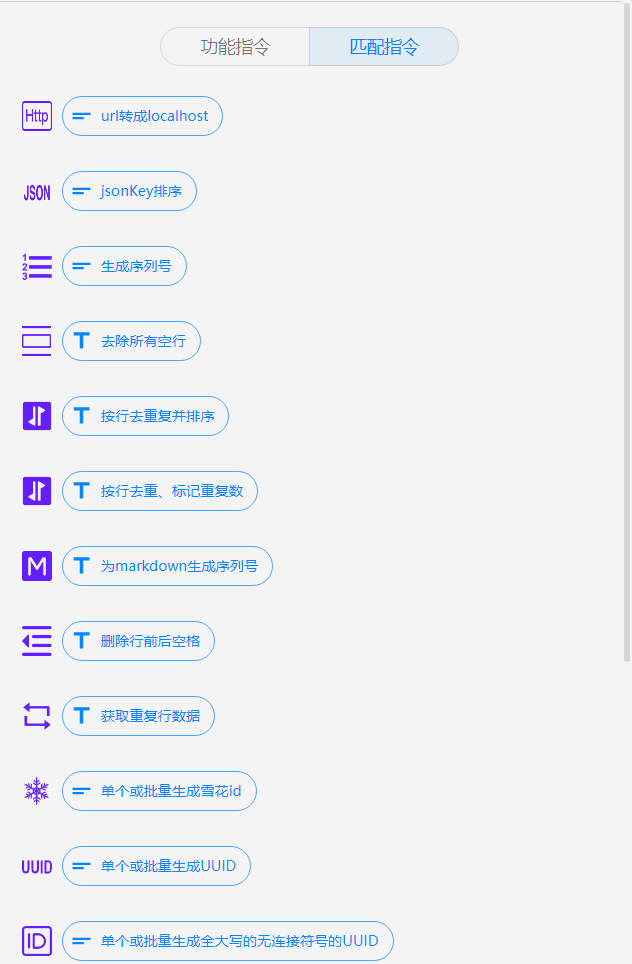The height and width of the screenshot is (964, 632).
Task: Choose 为markdown生成序列号
Action: pos(167,566)
